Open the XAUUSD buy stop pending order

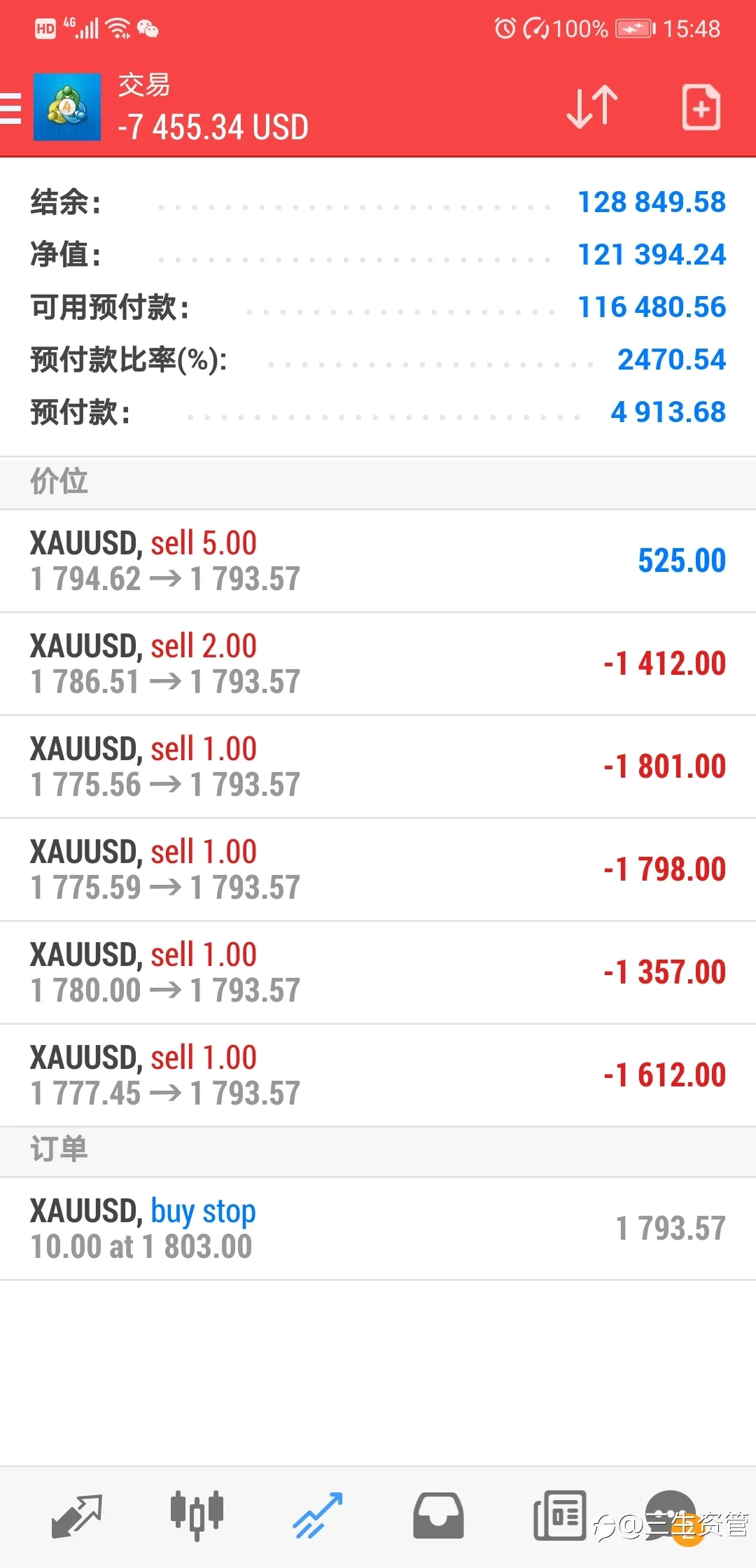(x=378, y=1229)
